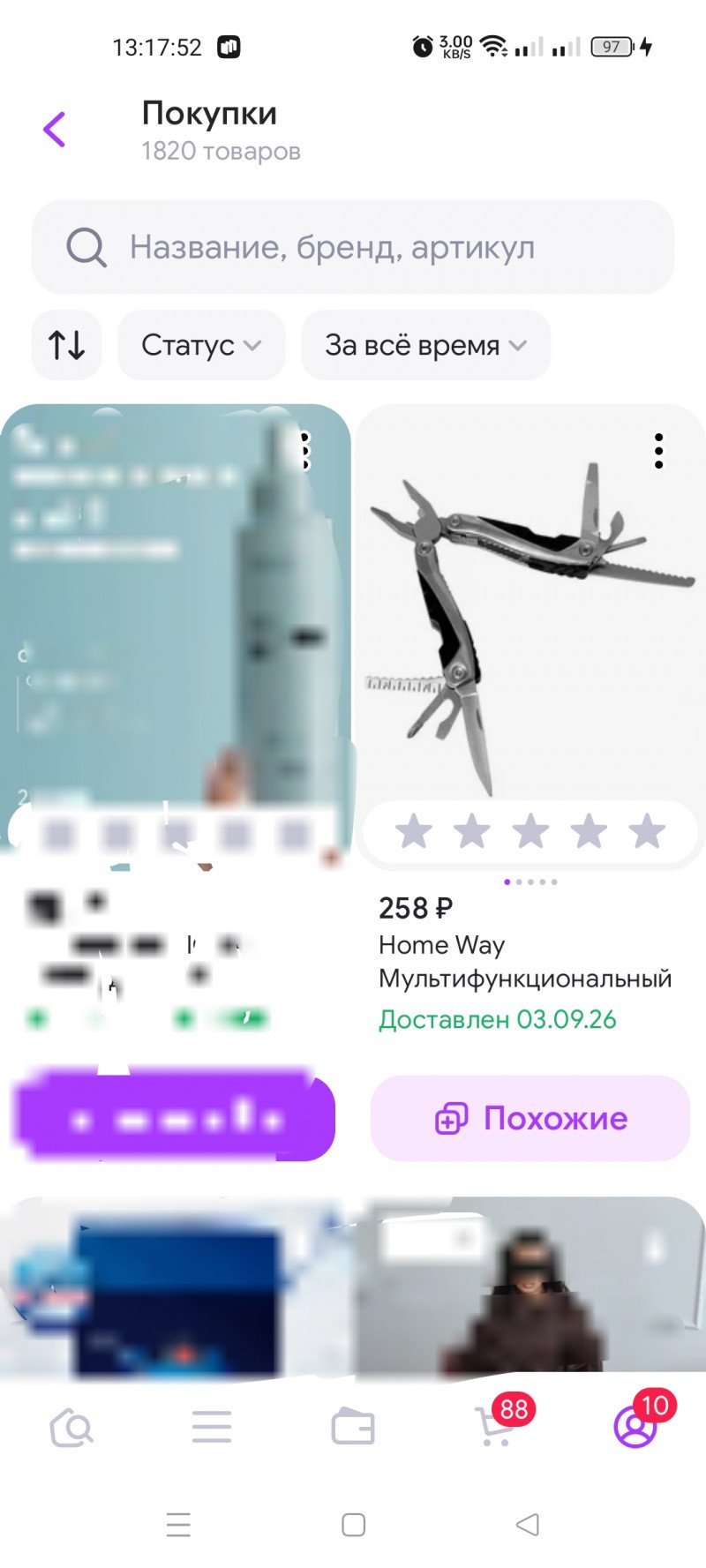
Task: Rate the Home Way multitool five stars
Action: pos(647,831)
